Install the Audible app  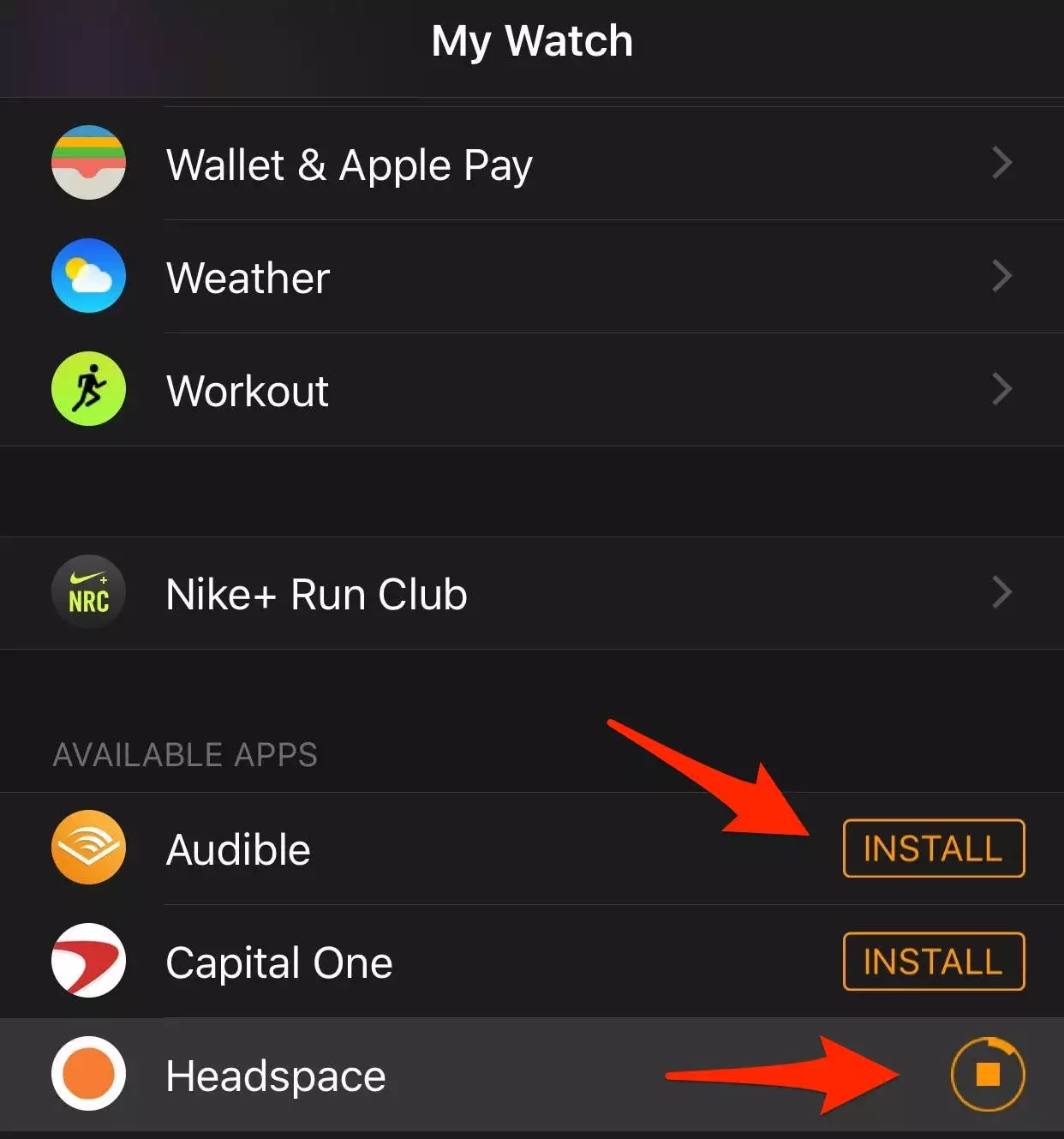point(933,848)
